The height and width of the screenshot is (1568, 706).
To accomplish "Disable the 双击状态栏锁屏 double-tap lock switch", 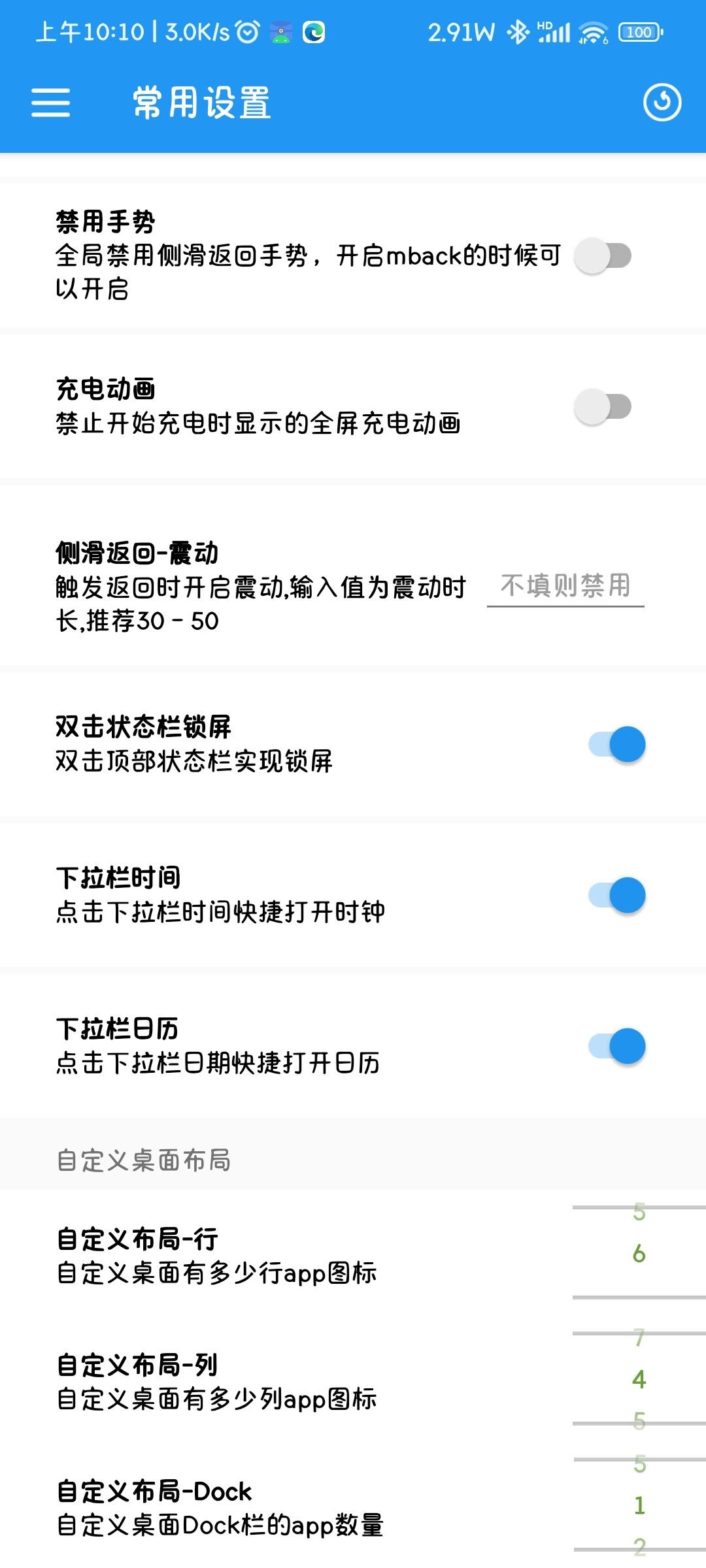I will point(616,744).
